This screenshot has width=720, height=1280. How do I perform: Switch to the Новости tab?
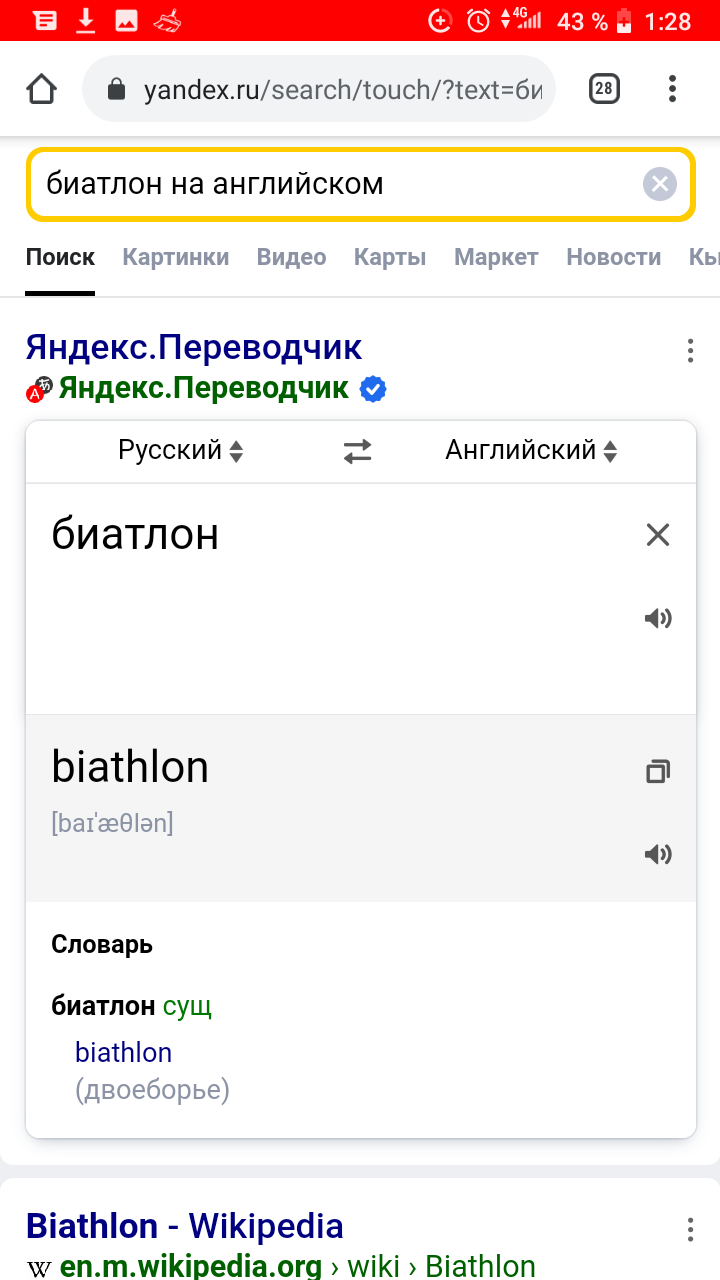pyautogui.click(x=613, y=258)
